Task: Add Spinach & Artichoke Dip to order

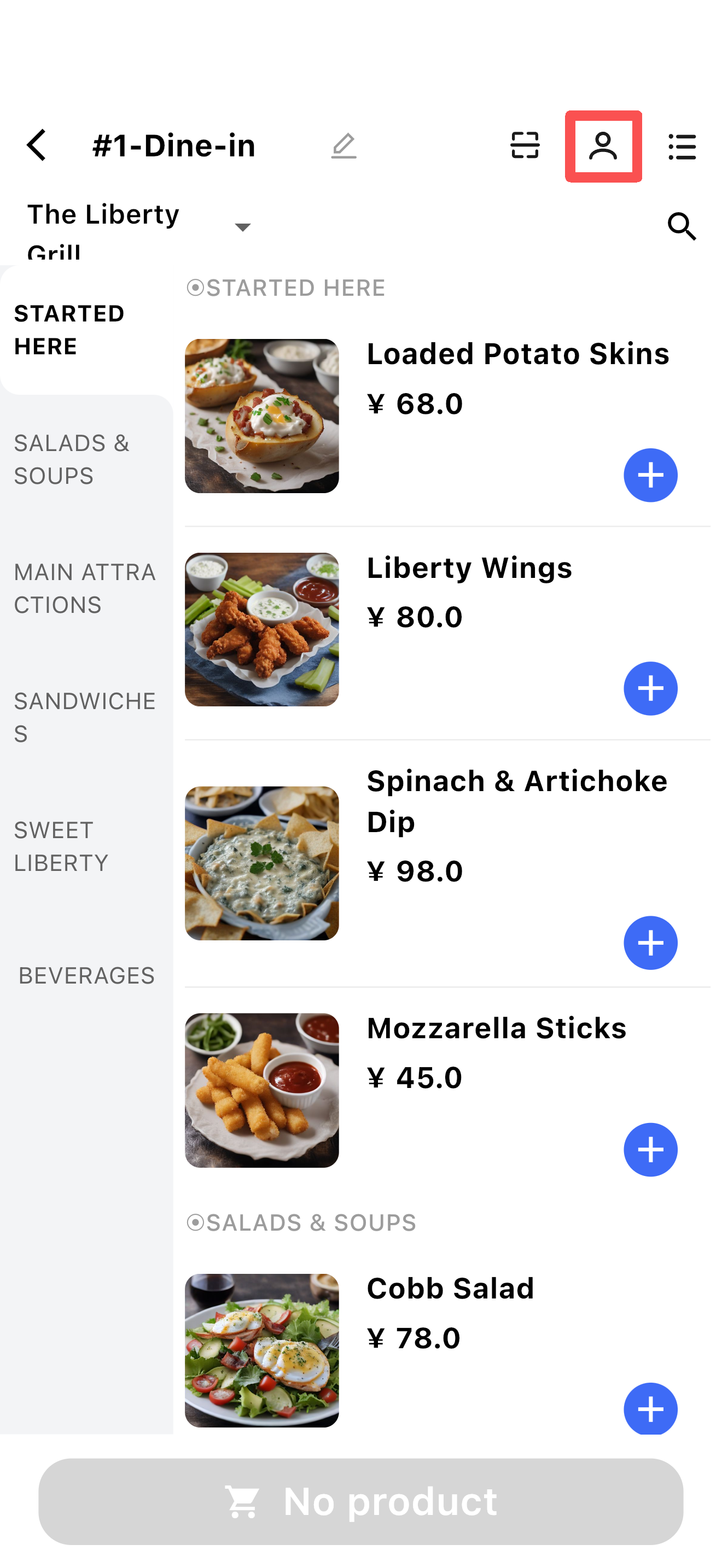Action: [x=650, y=942]
